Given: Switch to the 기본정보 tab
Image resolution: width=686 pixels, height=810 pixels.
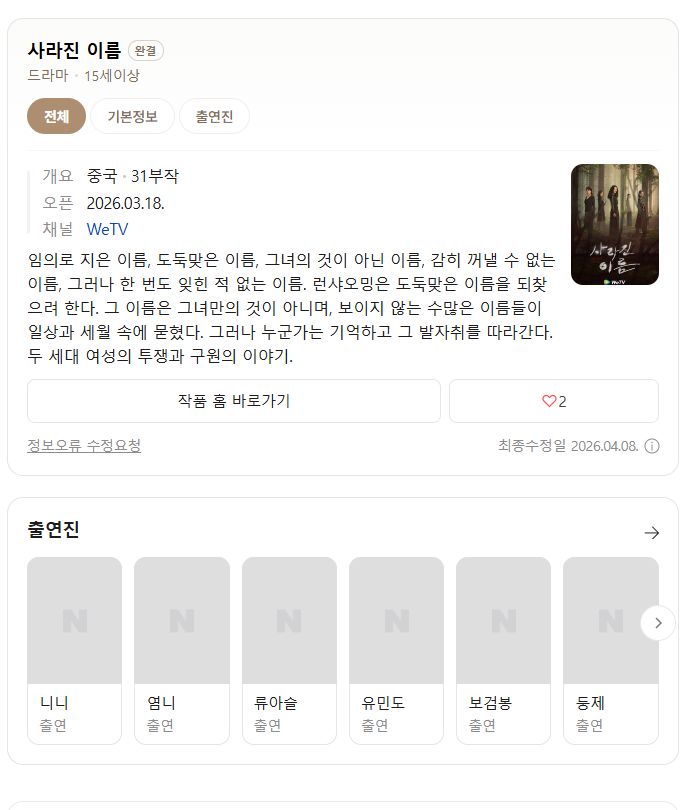Looking at the screenshot, I should pos(132,117).
